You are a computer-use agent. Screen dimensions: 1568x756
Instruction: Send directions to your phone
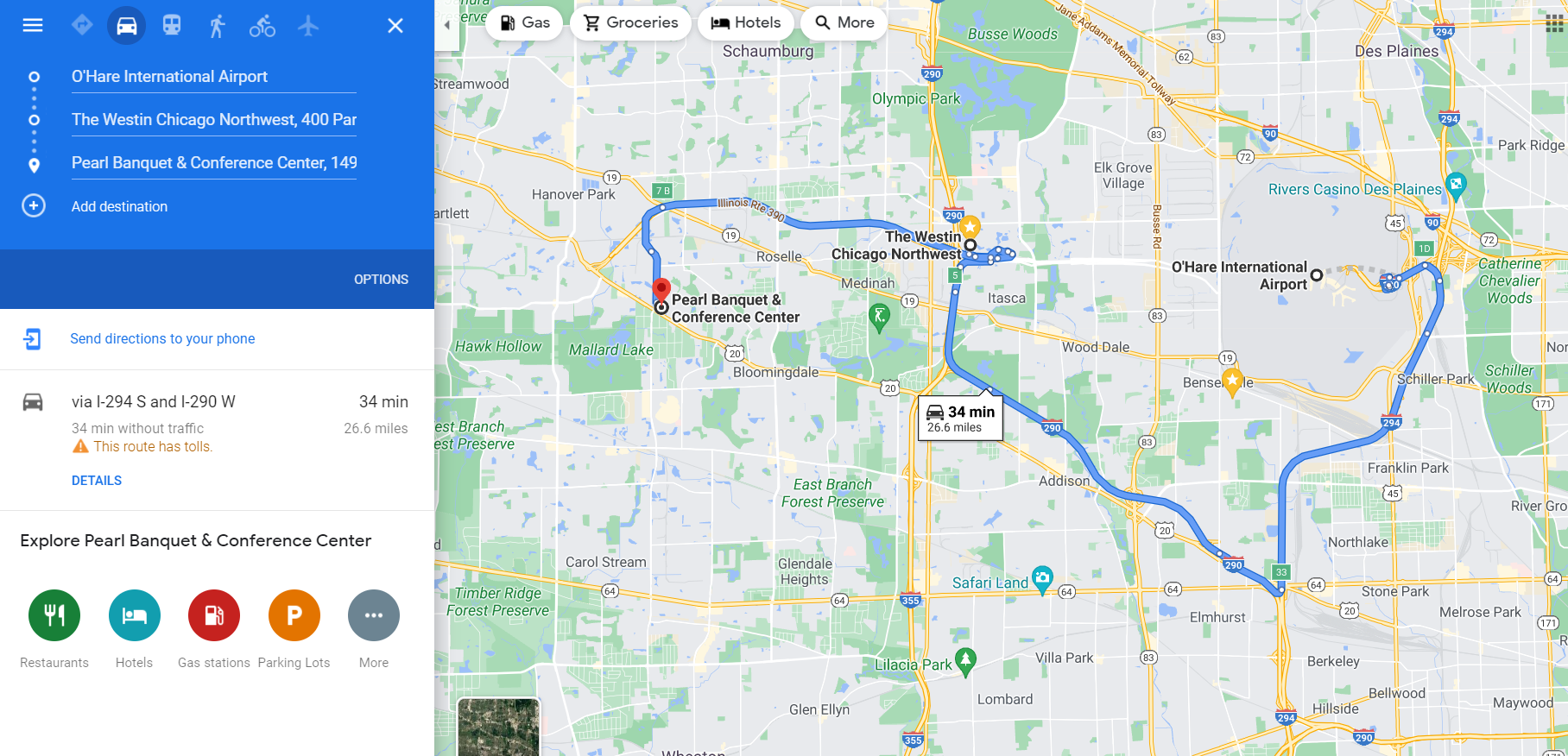[x=162, y=339]
